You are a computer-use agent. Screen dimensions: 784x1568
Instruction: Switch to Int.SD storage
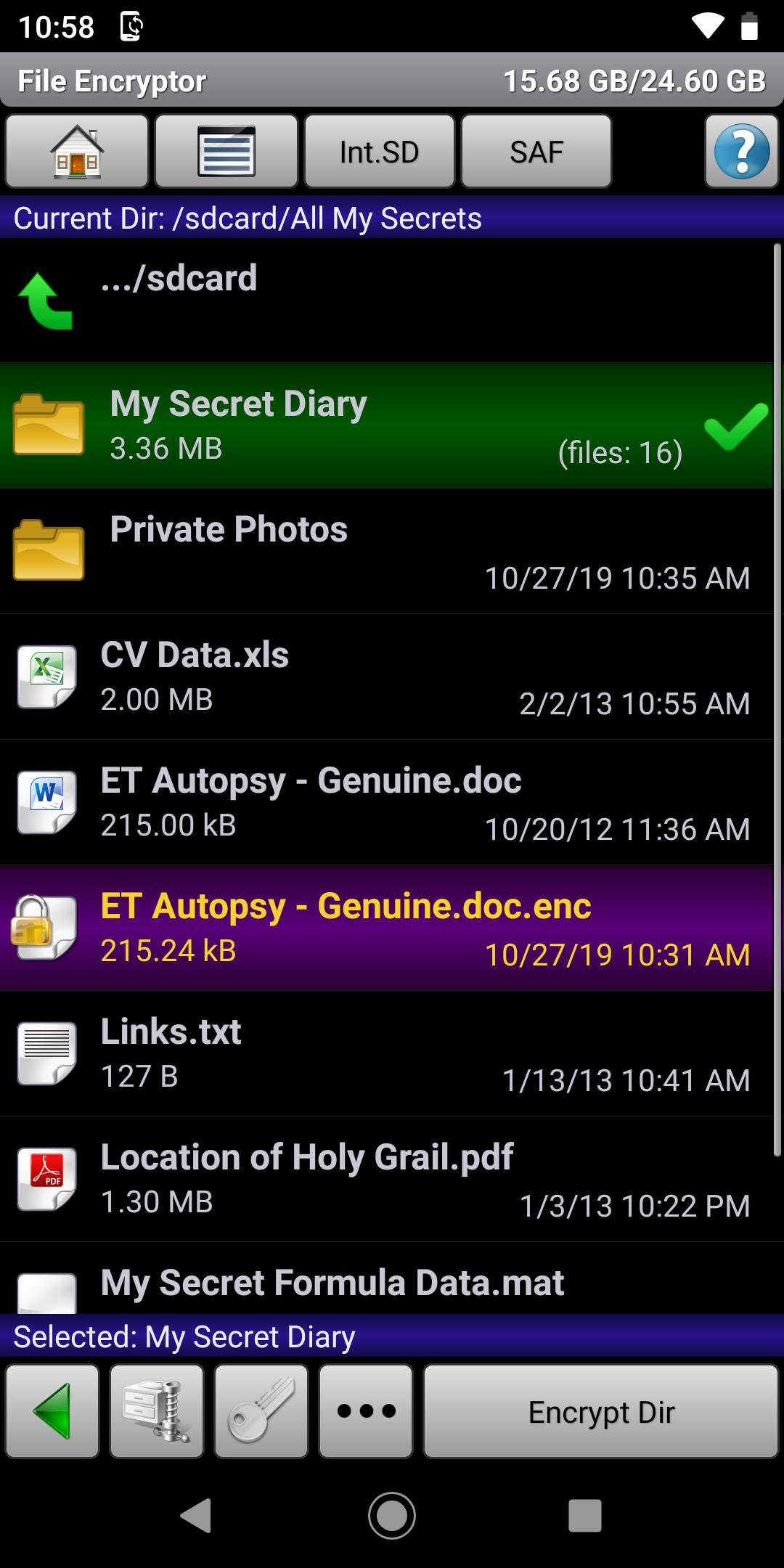click(380, 152)
